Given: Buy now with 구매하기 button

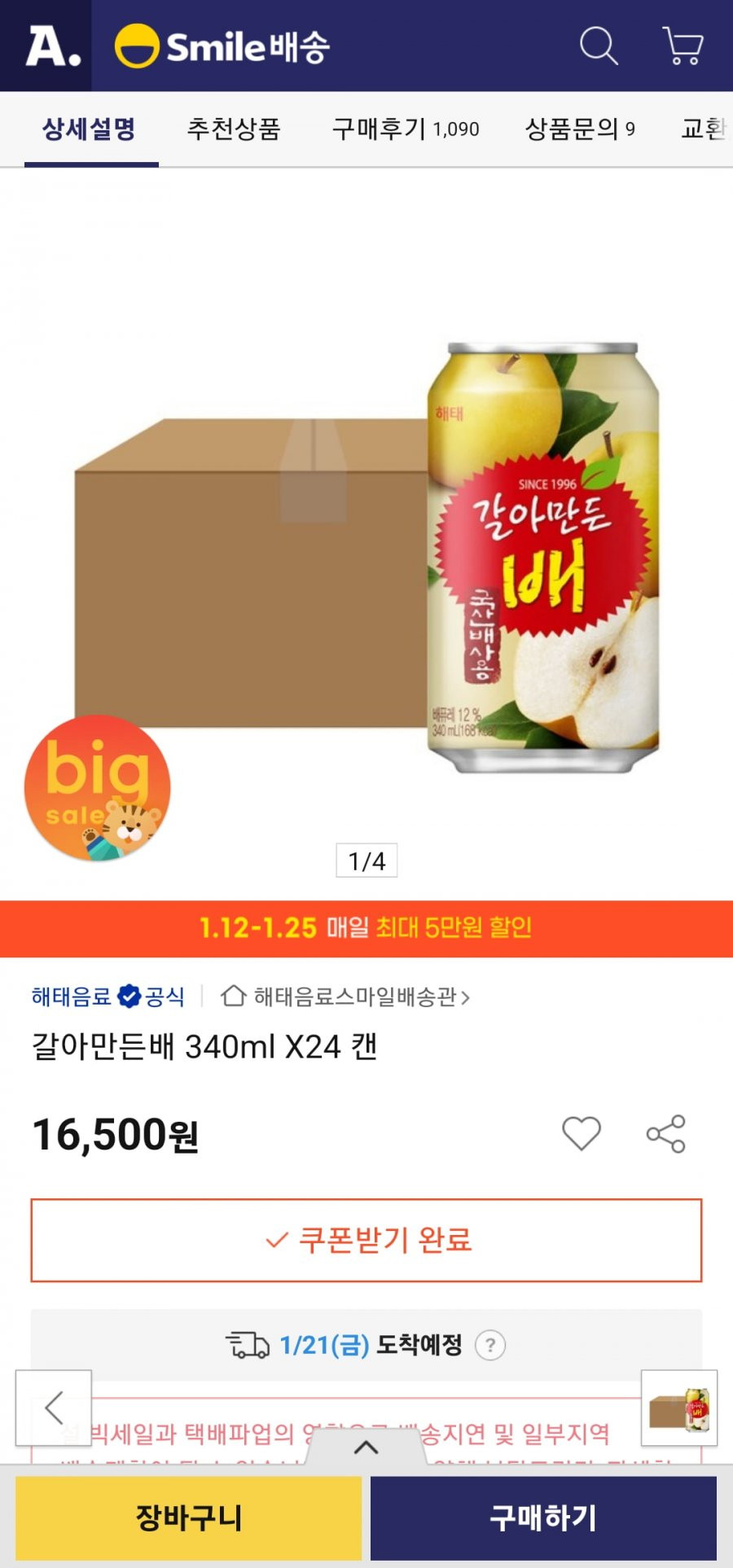Looking at the screenshot, I should (543, 1518).
